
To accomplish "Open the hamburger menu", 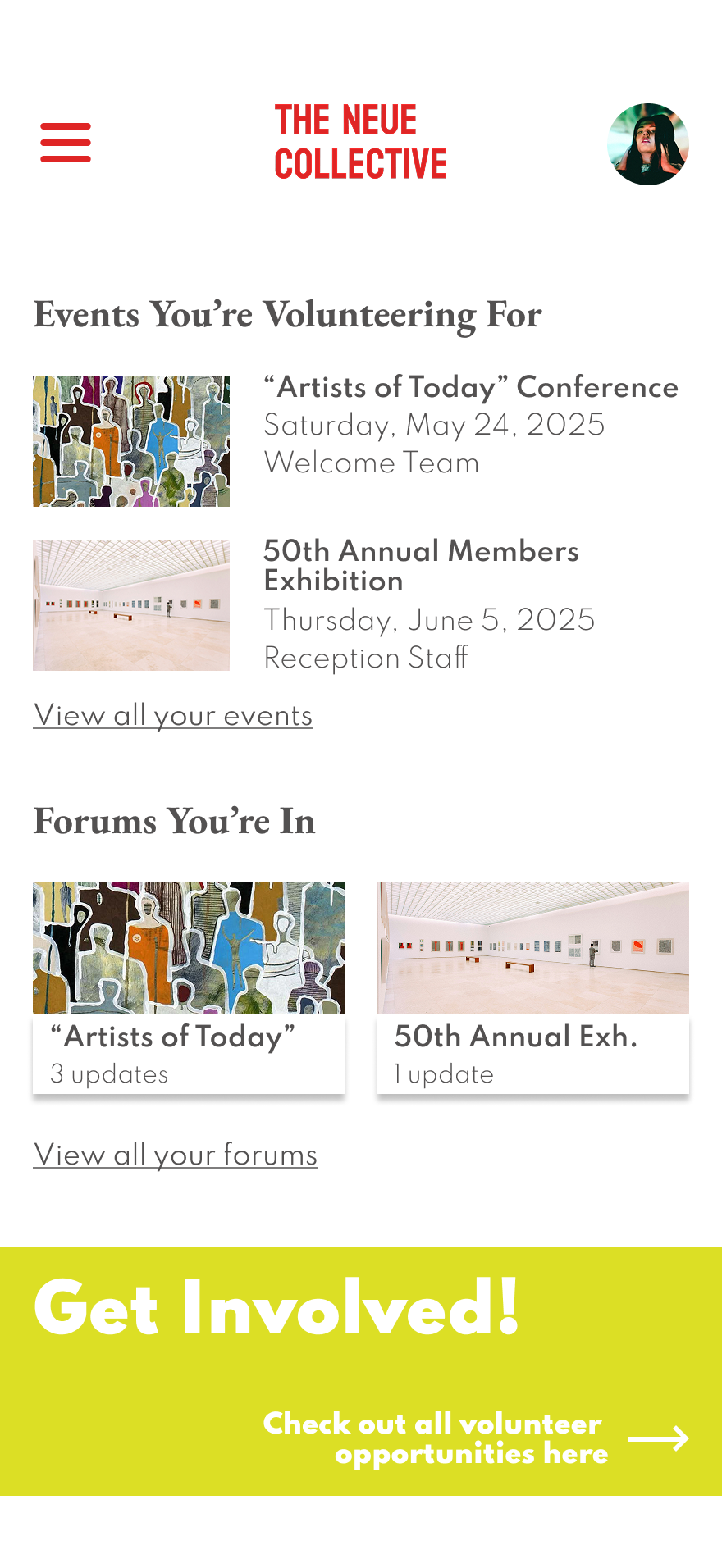I will pos(66,143).
